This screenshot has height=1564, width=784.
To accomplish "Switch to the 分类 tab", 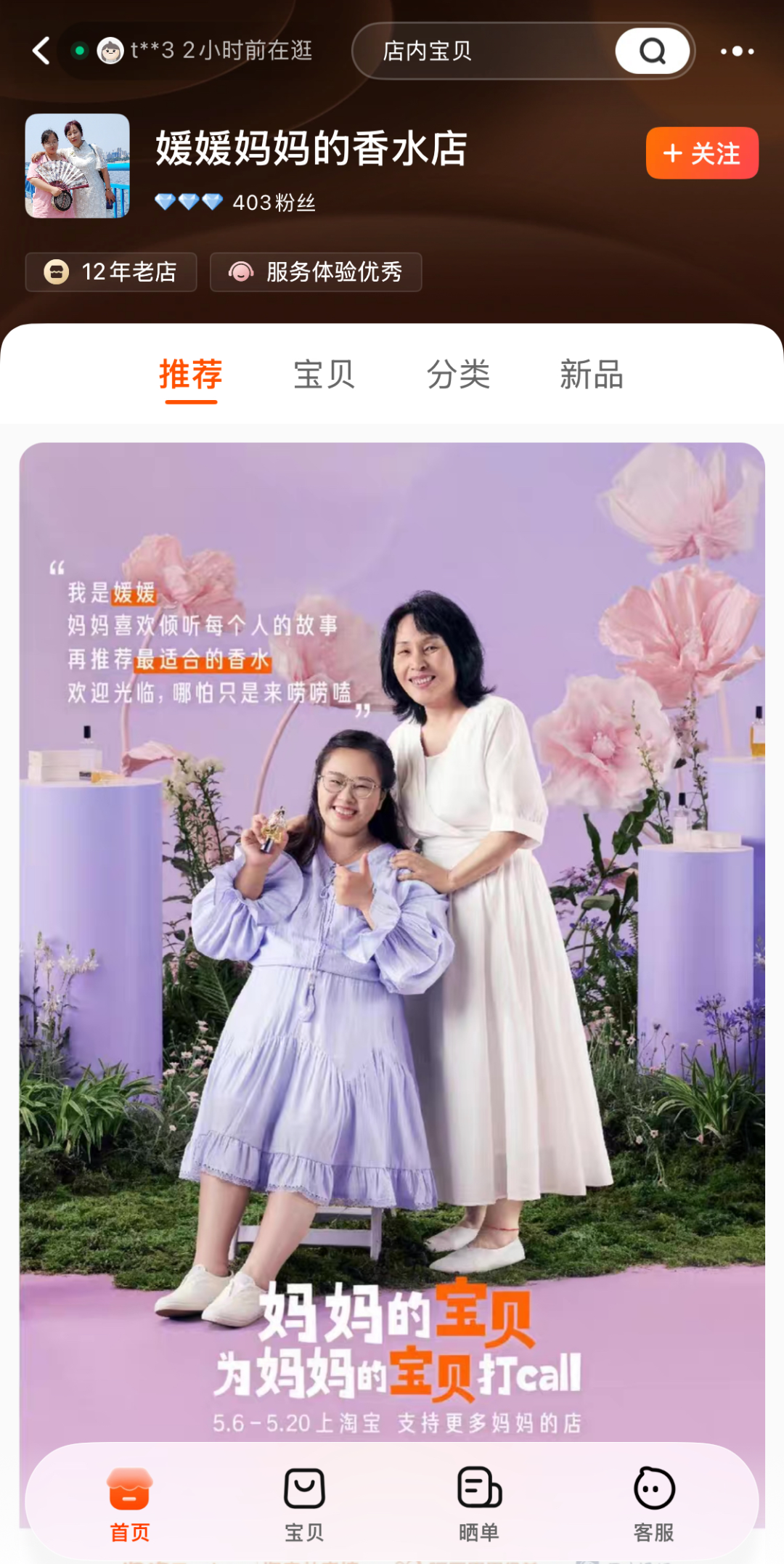I will click(x=458, y=375).
